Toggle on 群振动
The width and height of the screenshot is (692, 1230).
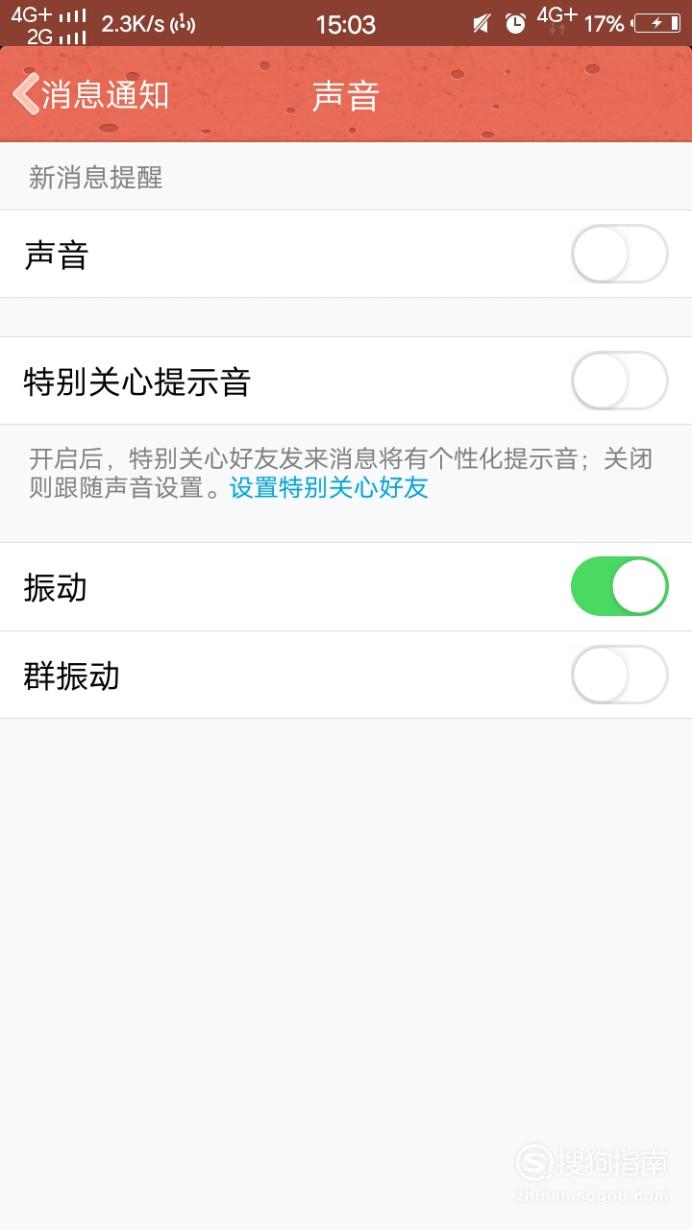click(619, 675)
